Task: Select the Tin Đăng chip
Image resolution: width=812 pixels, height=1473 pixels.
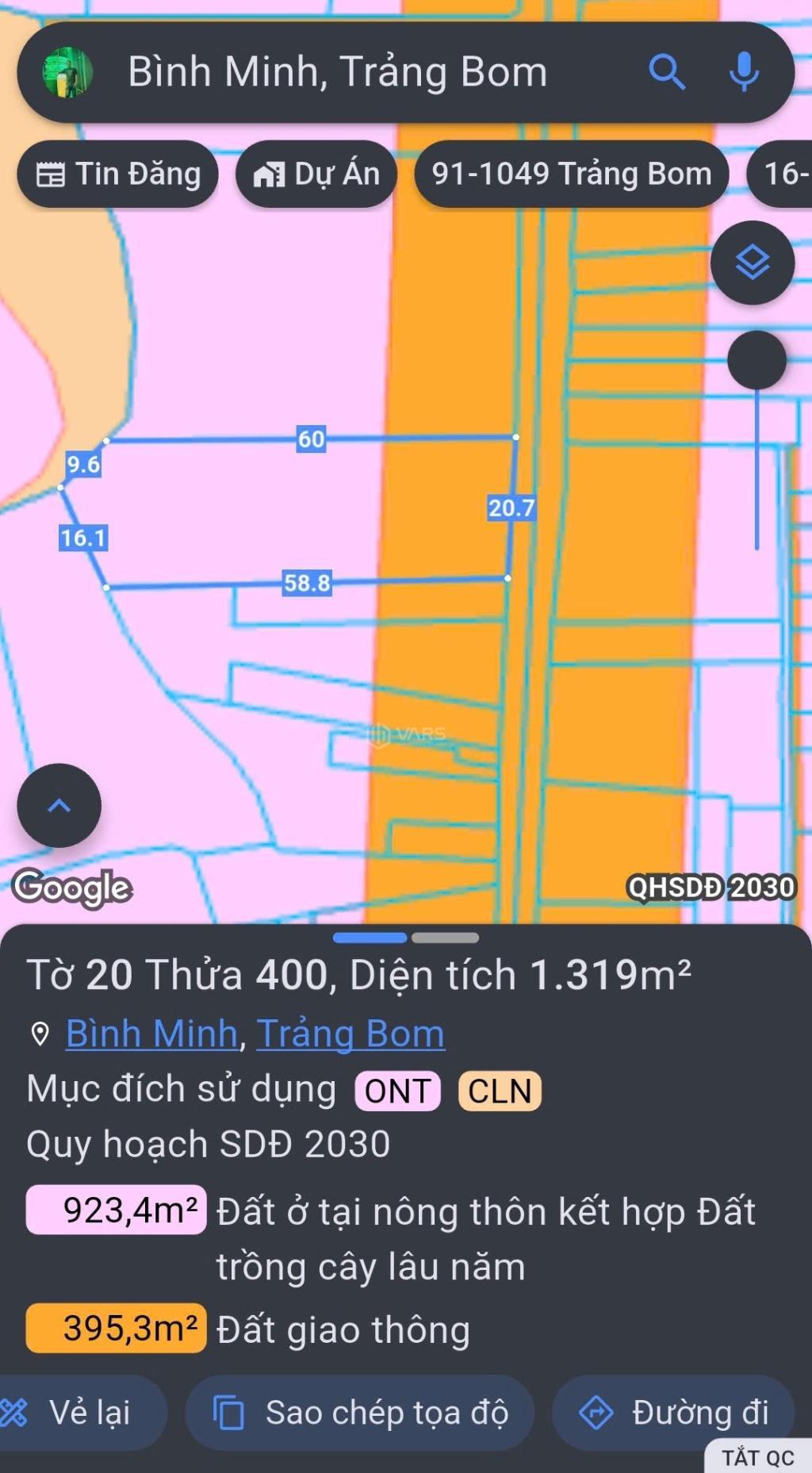Action: pos(117,174)
